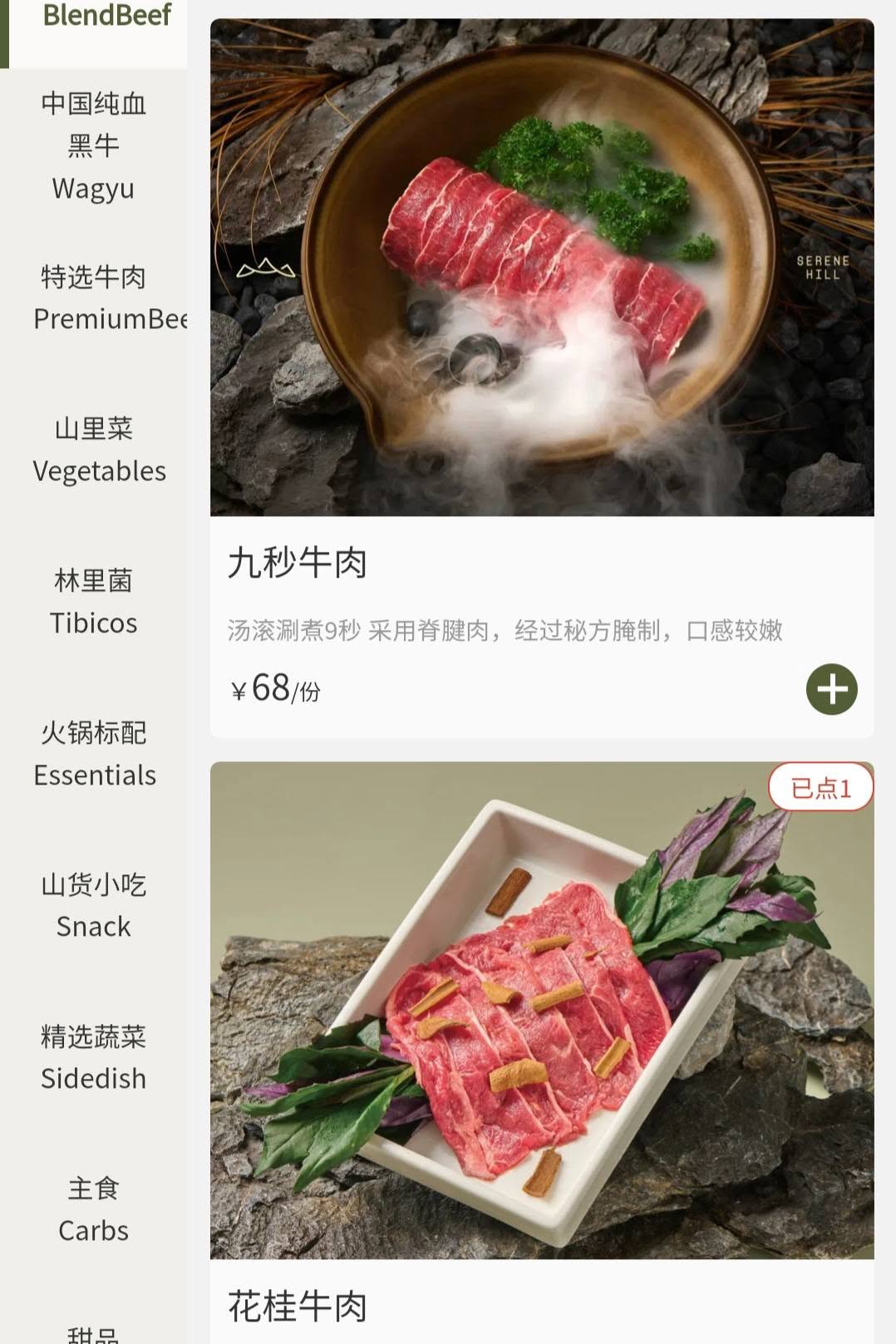Image resolution: width=896 pixels, height=1344 pixels.
Task: Switch to the Sidedish category
Action: (x=94, y=1057)
